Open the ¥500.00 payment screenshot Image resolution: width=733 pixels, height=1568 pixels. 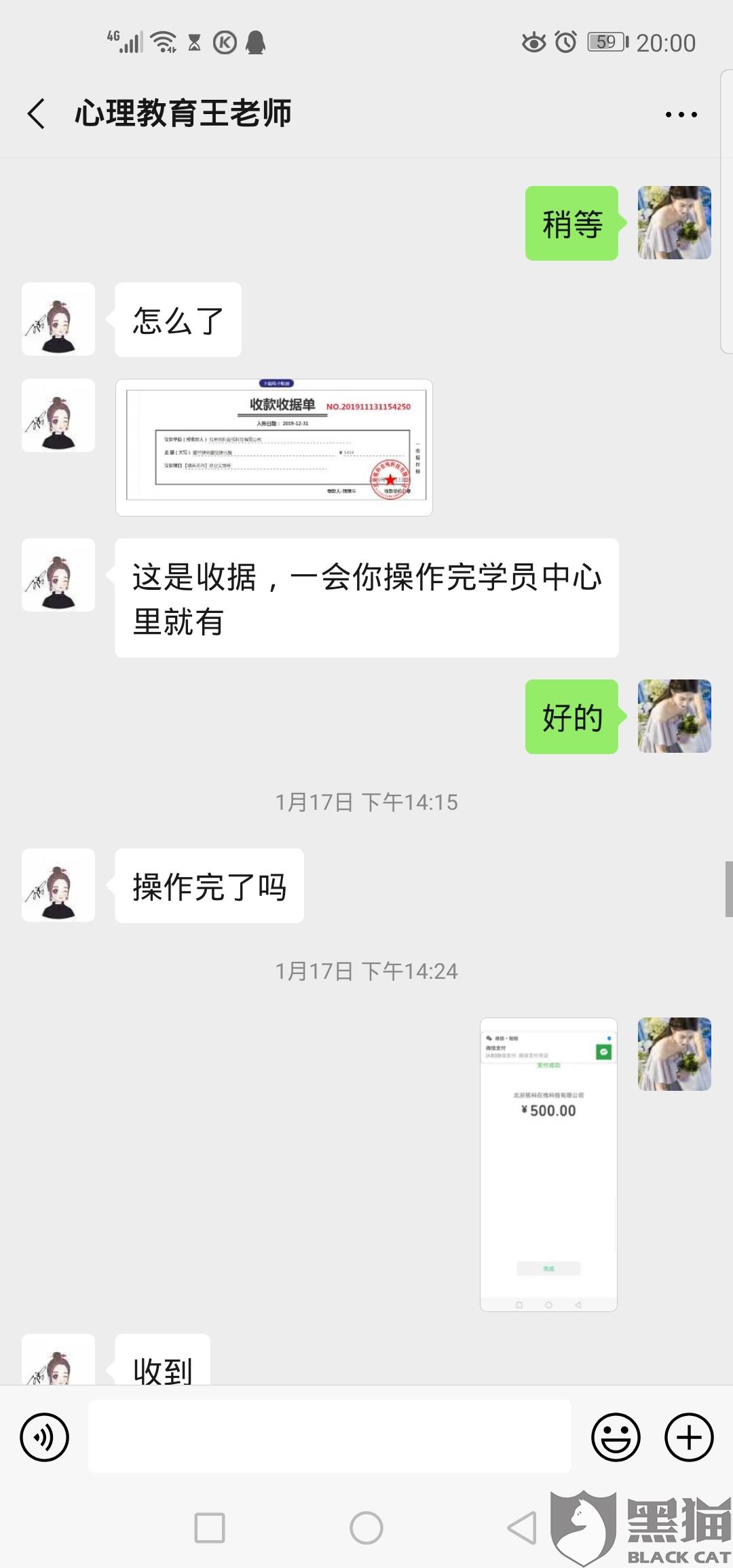click(x=548, y=1164)
